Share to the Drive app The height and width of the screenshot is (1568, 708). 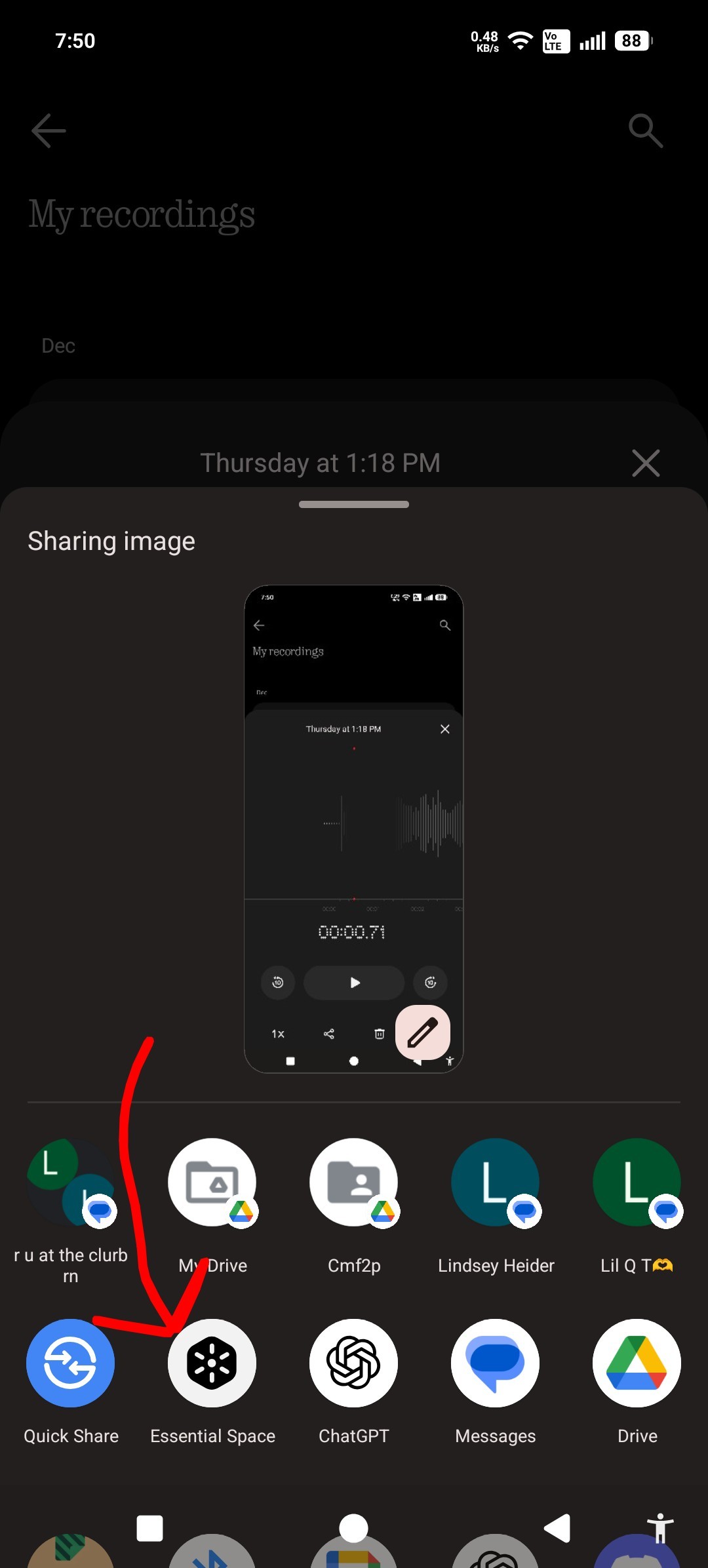point(637,1363)
